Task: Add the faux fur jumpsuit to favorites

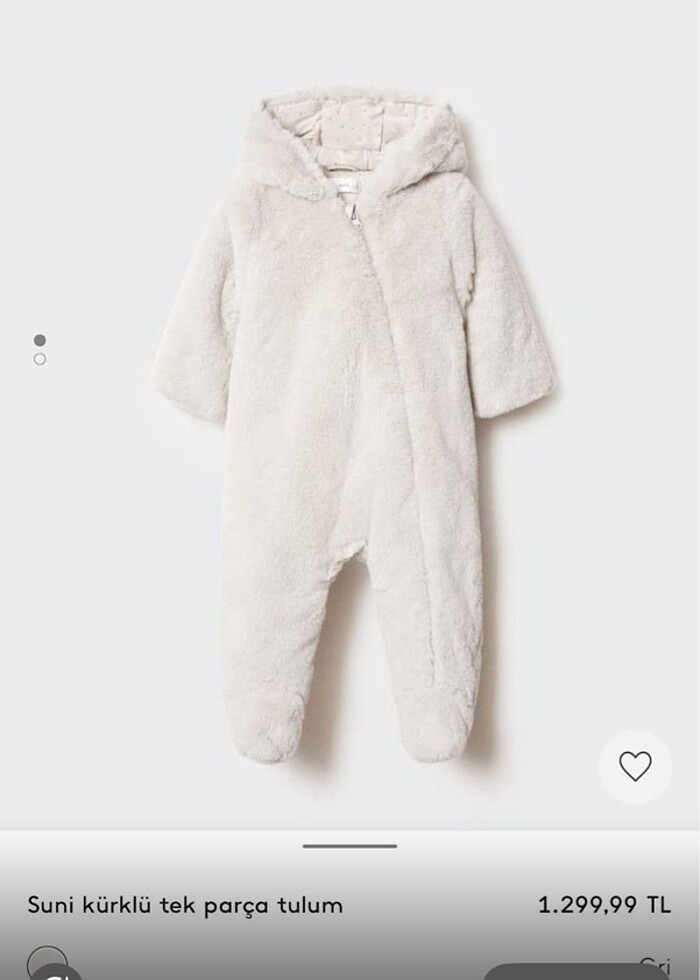Action: 635,766
